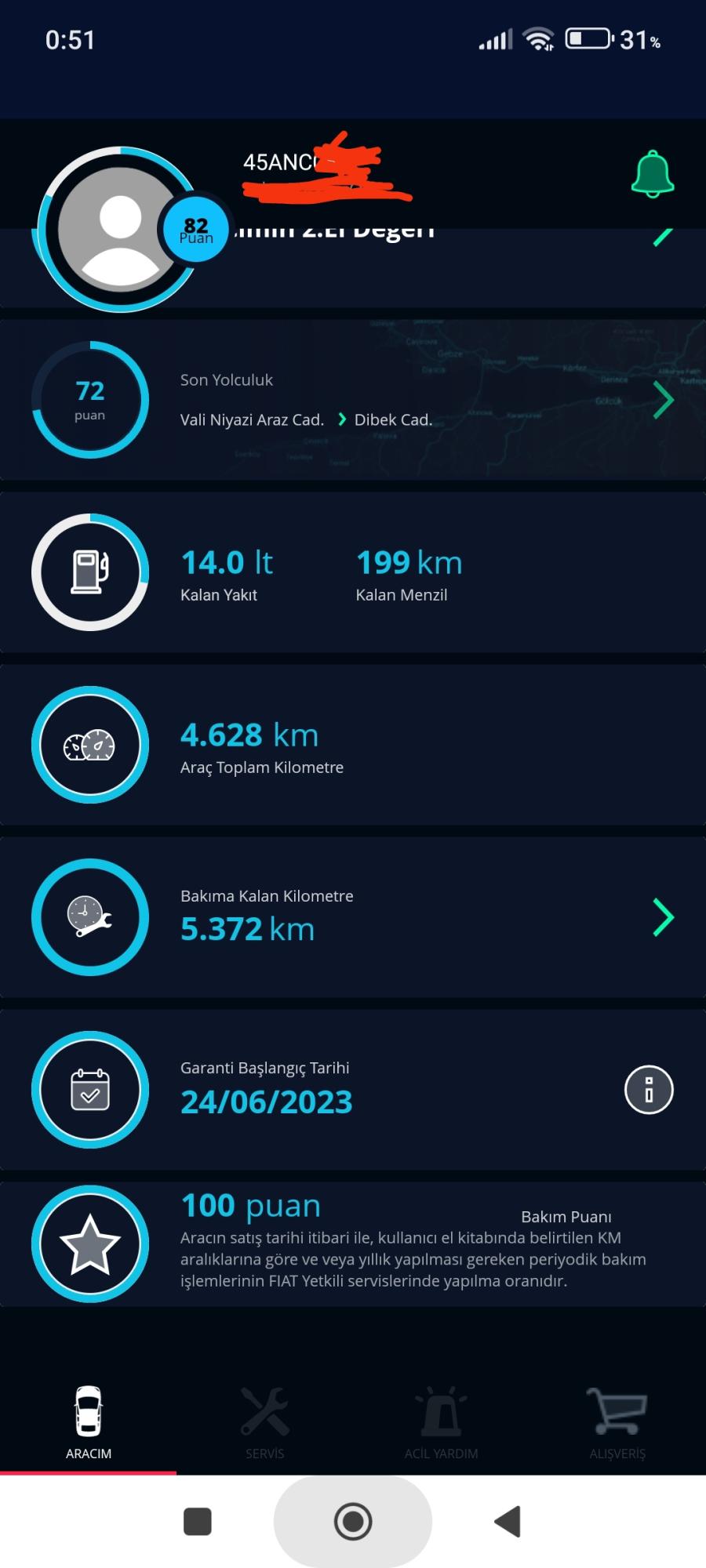The width and height of the screenshot is (706, 1568).
Task: Open the ALIŞVERİŞ shopping cart icon
Action: (x=617, y=1411)
